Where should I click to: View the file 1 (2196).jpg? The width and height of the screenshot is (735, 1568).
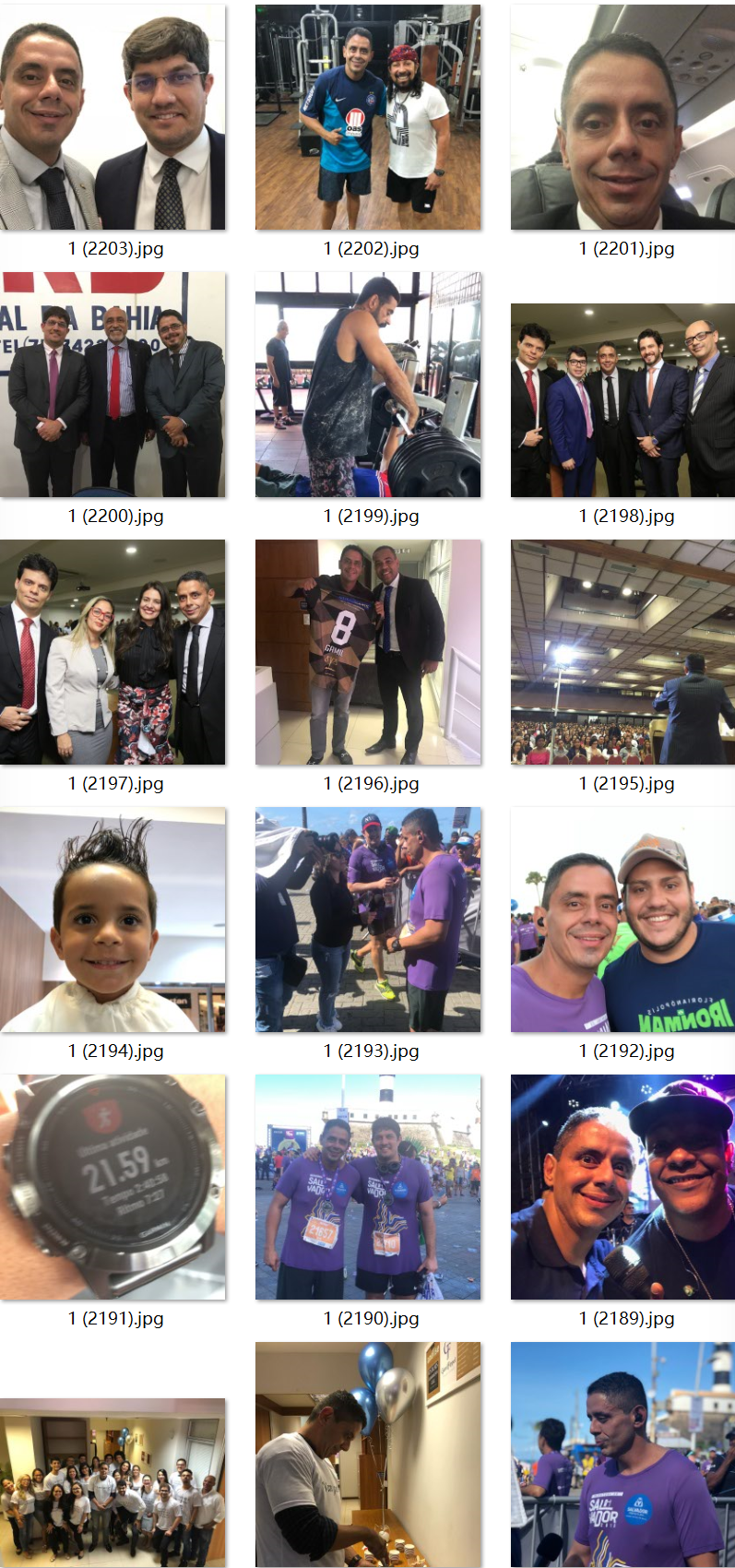pos(368,652)
